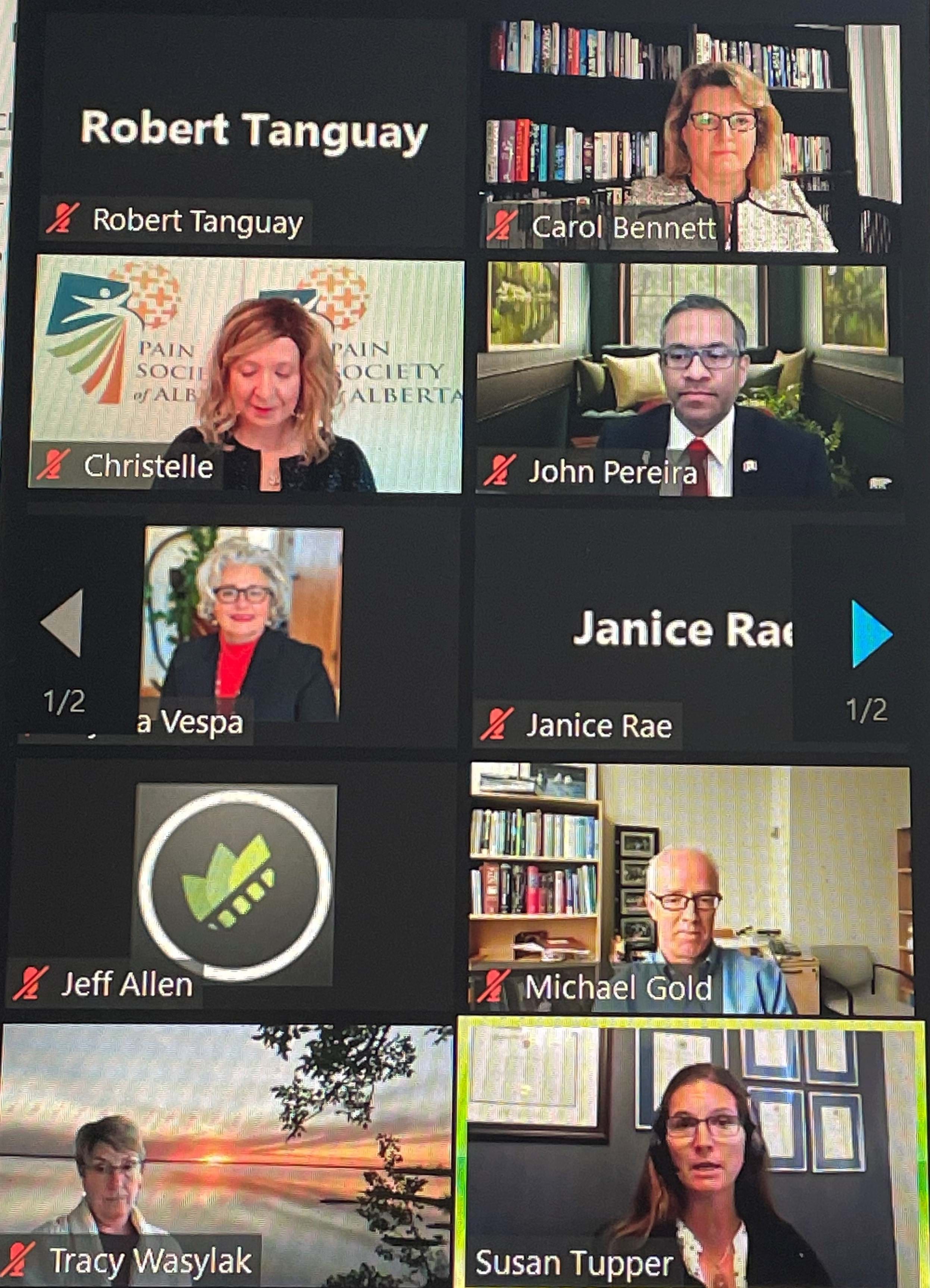The height and width of the screenshot is (1288, 930).
Task: Open Christelle's video tile
Action: [245, 375]
